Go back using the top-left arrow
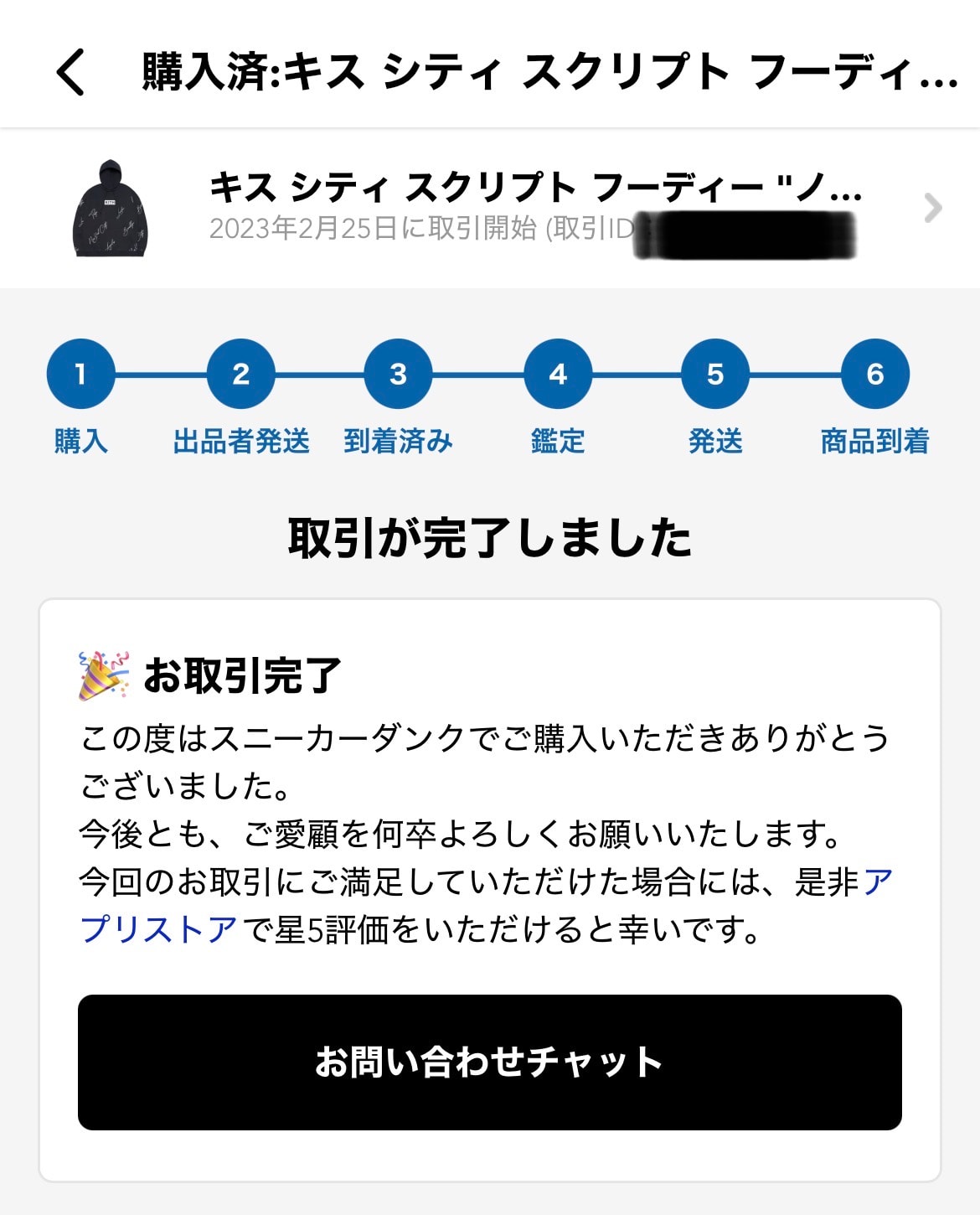This screenshot has width=980, height=1215. (x=71, y=71)
